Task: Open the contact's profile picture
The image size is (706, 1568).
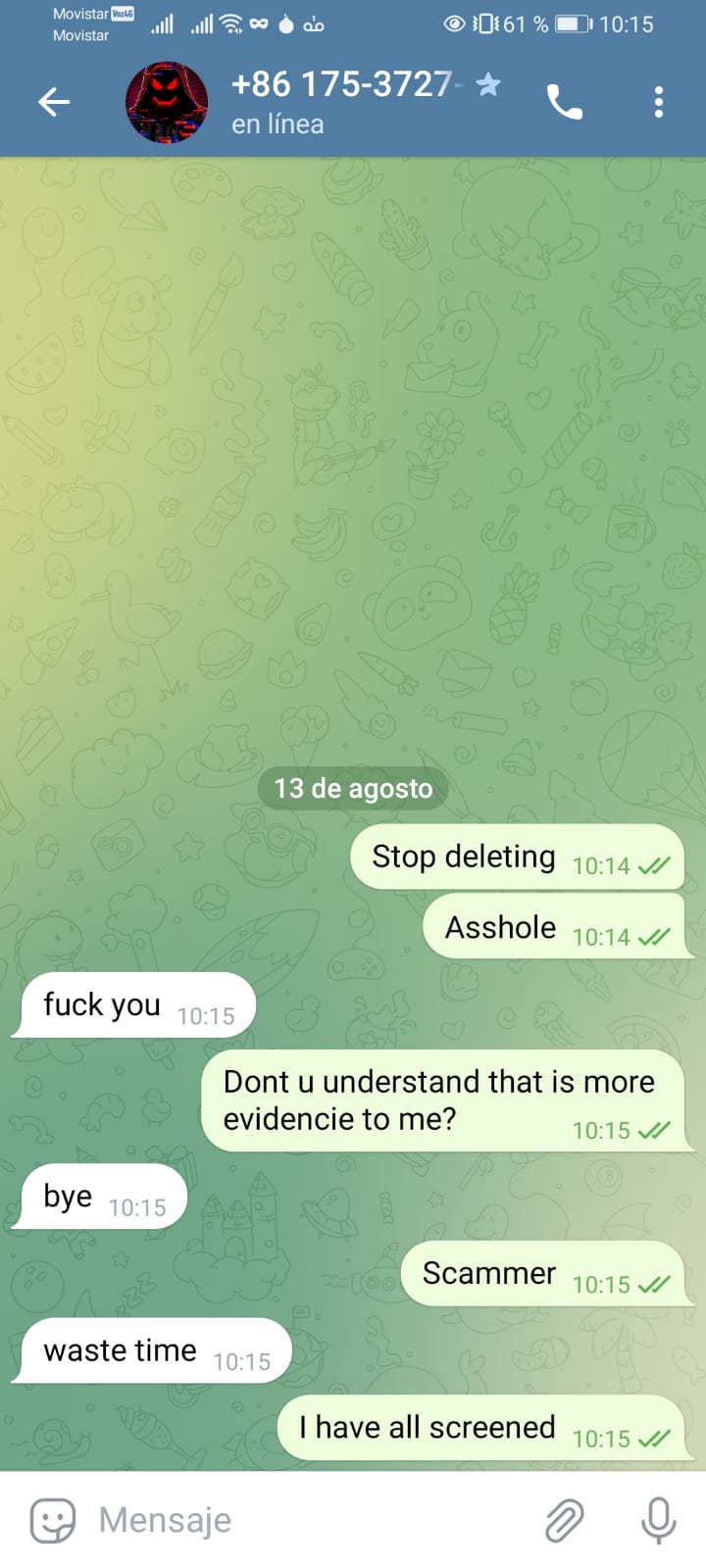Action: tap(167, 102)
